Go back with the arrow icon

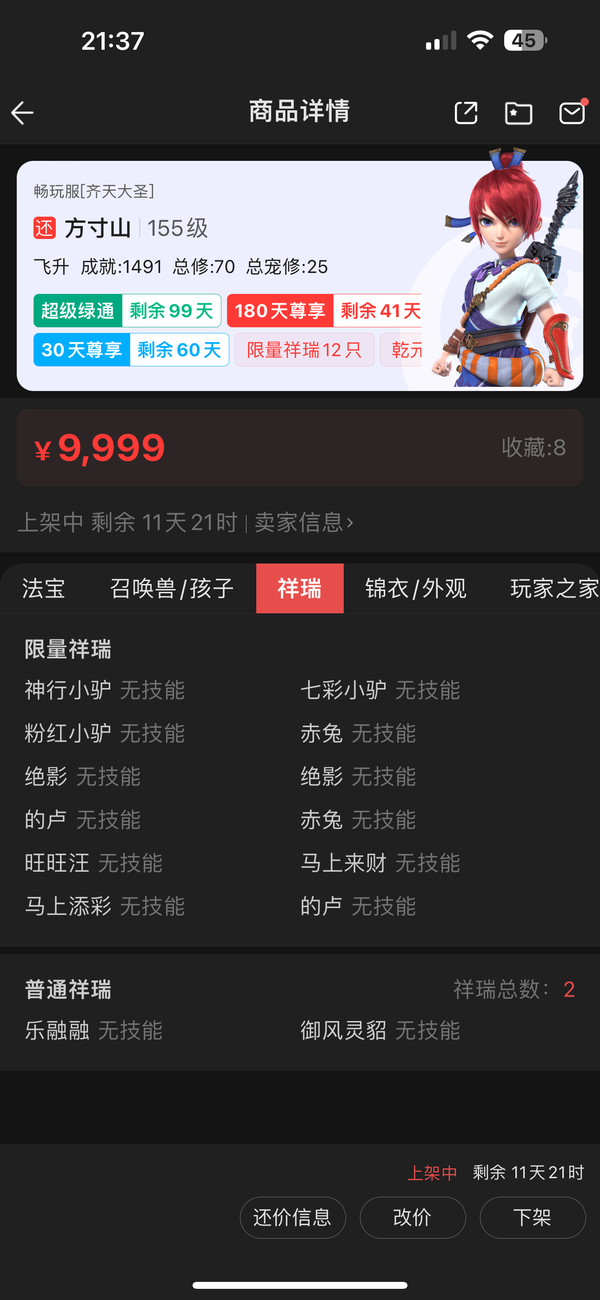[23, 113]
